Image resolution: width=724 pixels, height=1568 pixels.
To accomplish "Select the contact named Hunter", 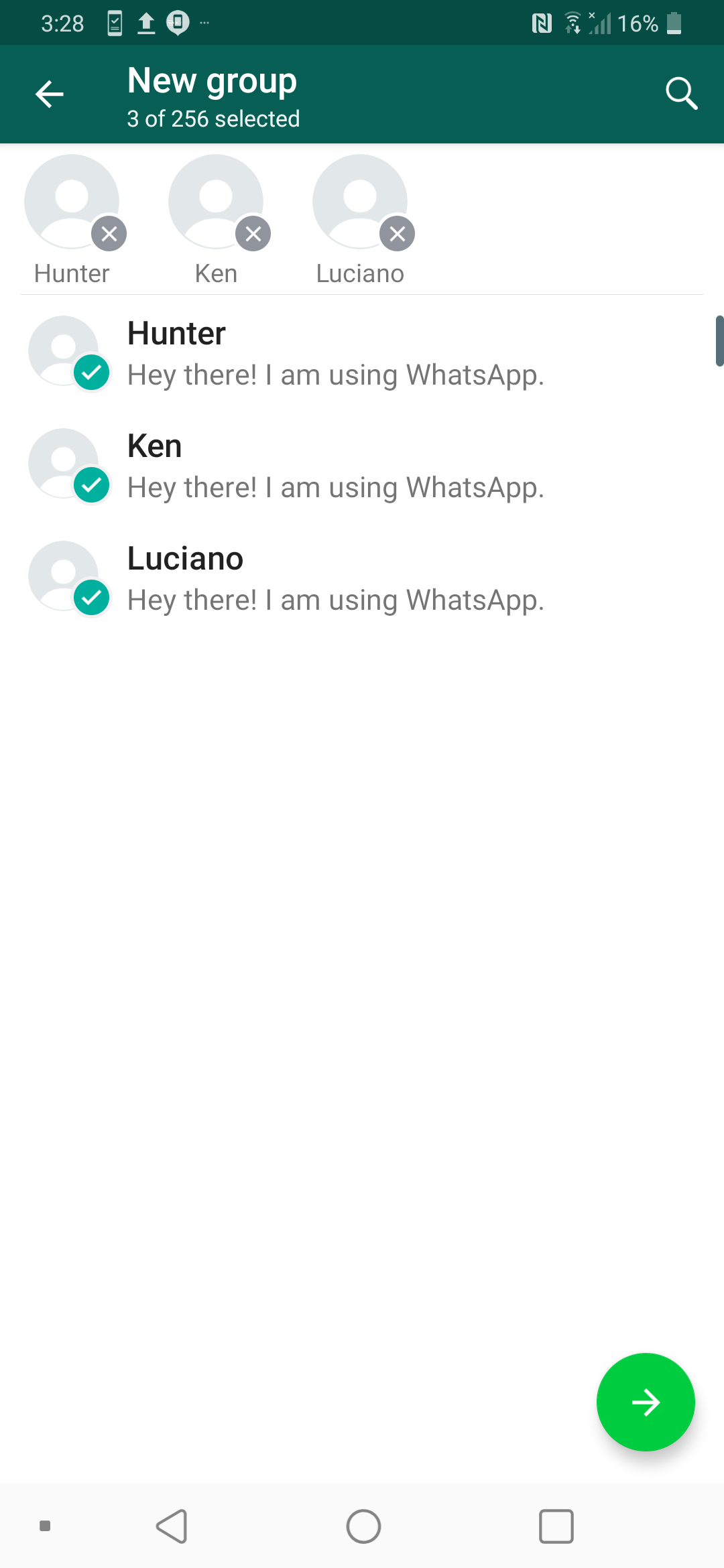I will click(335, 352).
